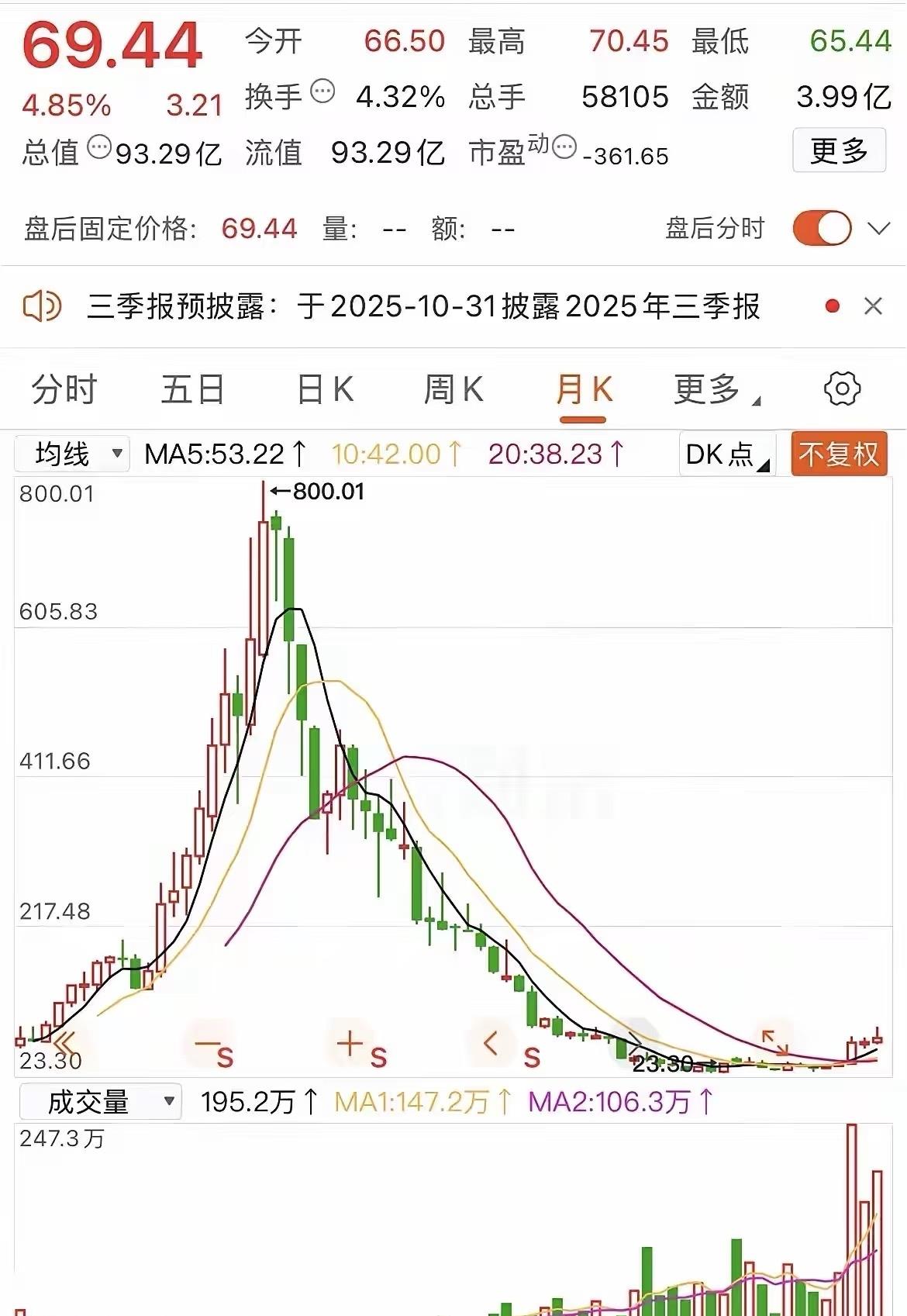This screenshot has width=907, height=1316.
Task: Open the 三季报预披露 announcement
Action: click(422, 307)
